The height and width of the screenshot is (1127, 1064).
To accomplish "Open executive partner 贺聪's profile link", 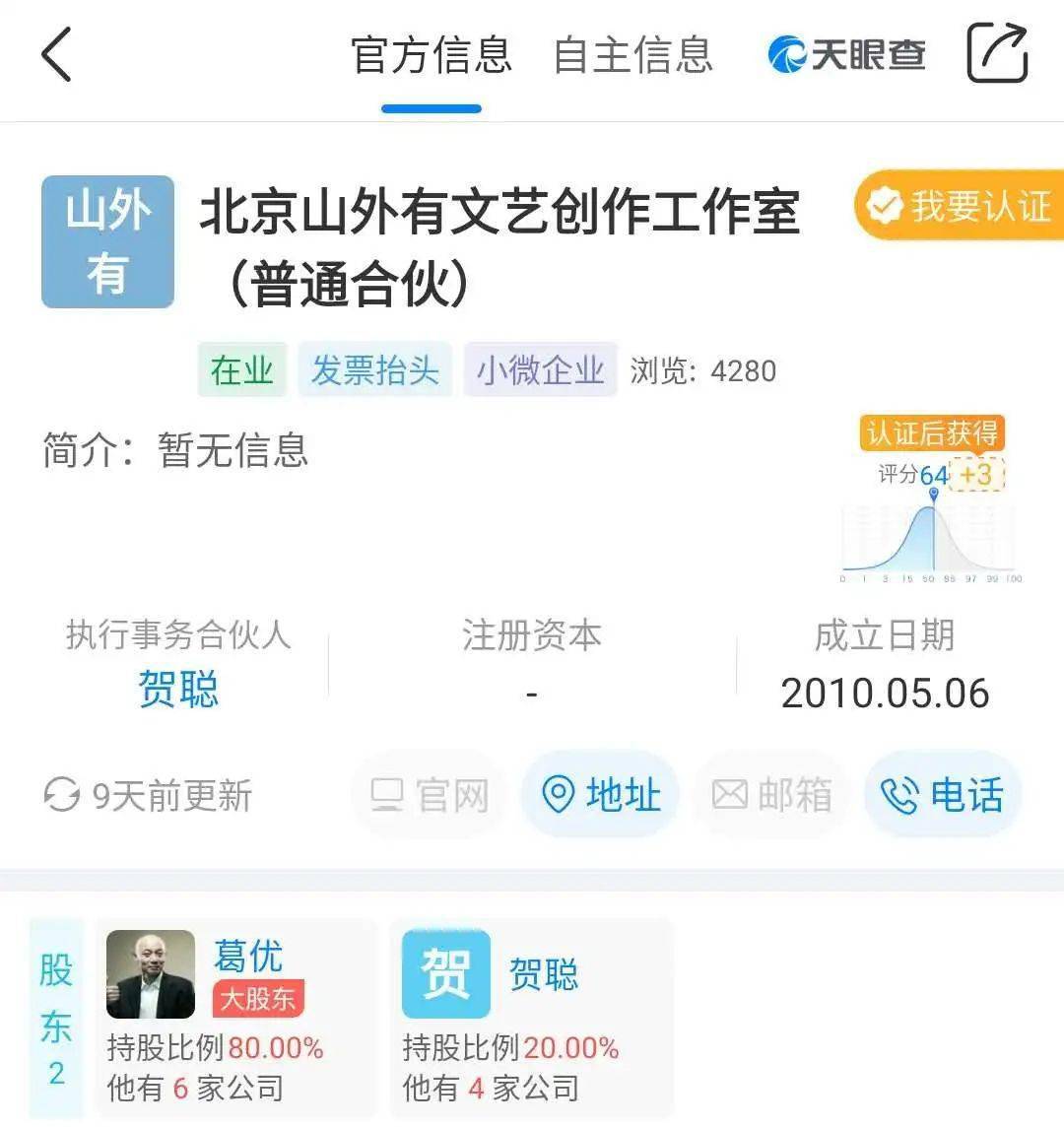I will tap(178, 689).
